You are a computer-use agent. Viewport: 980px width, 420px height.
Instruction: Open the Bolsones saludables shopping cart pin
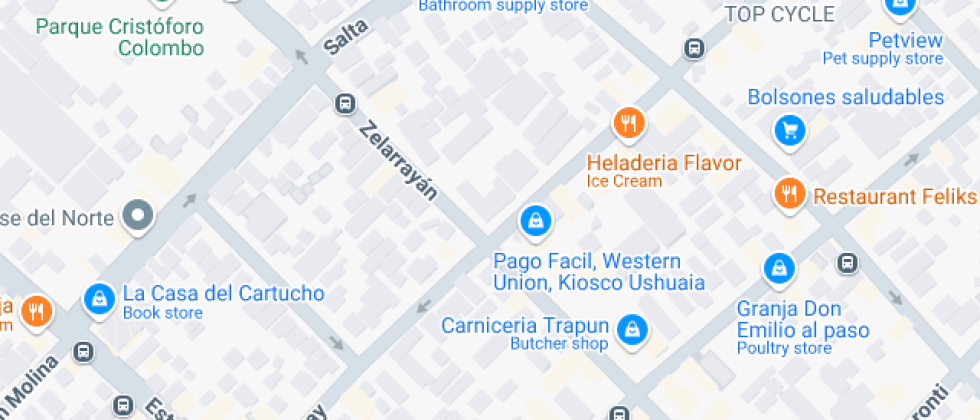click(789, 130)
